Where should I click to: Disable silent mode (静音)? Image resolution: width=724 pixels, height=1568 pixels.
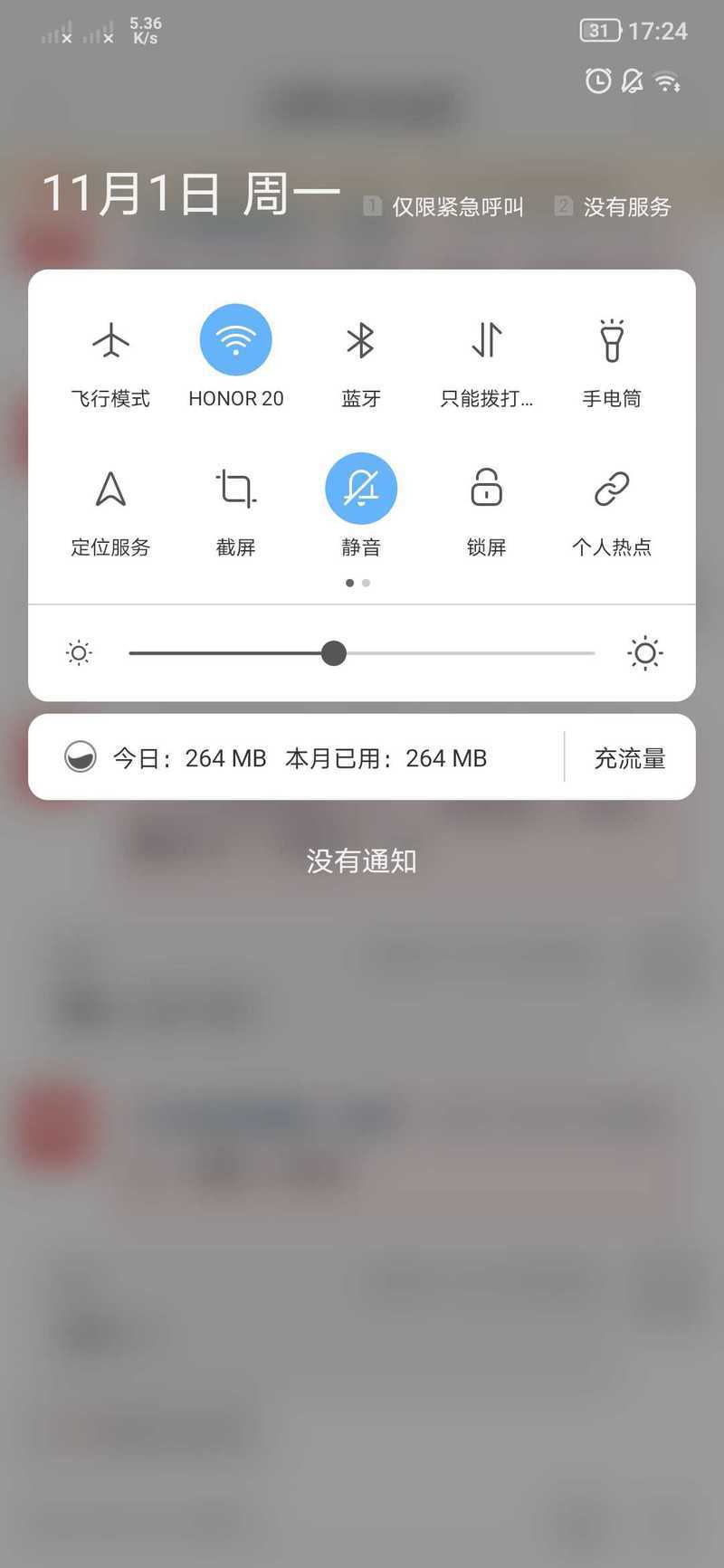(360, 489)
